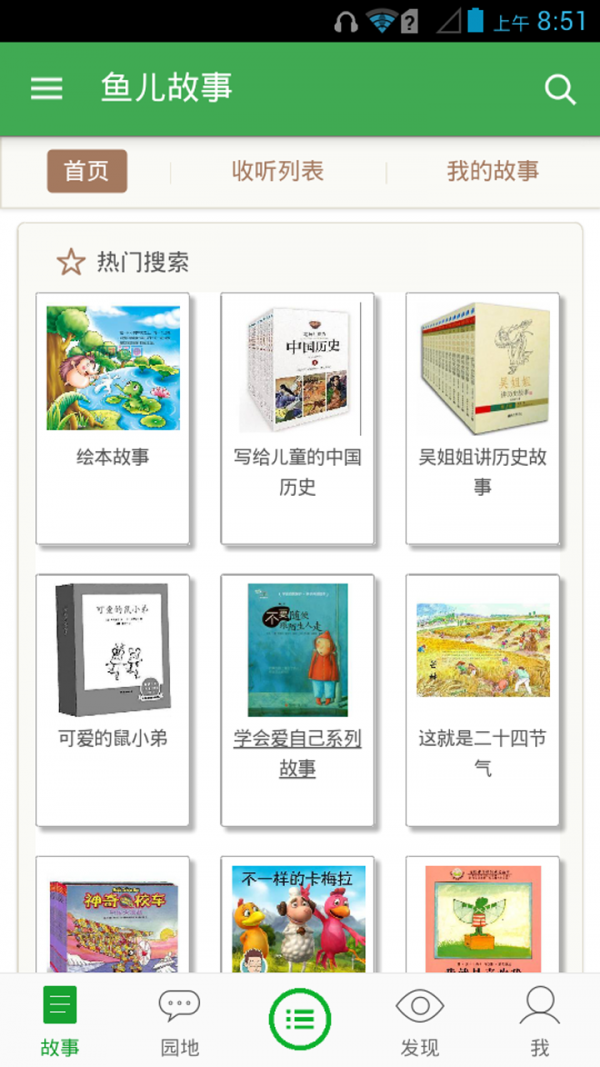View the 吴姐姐讲历史故事 card

coord(482,418)
